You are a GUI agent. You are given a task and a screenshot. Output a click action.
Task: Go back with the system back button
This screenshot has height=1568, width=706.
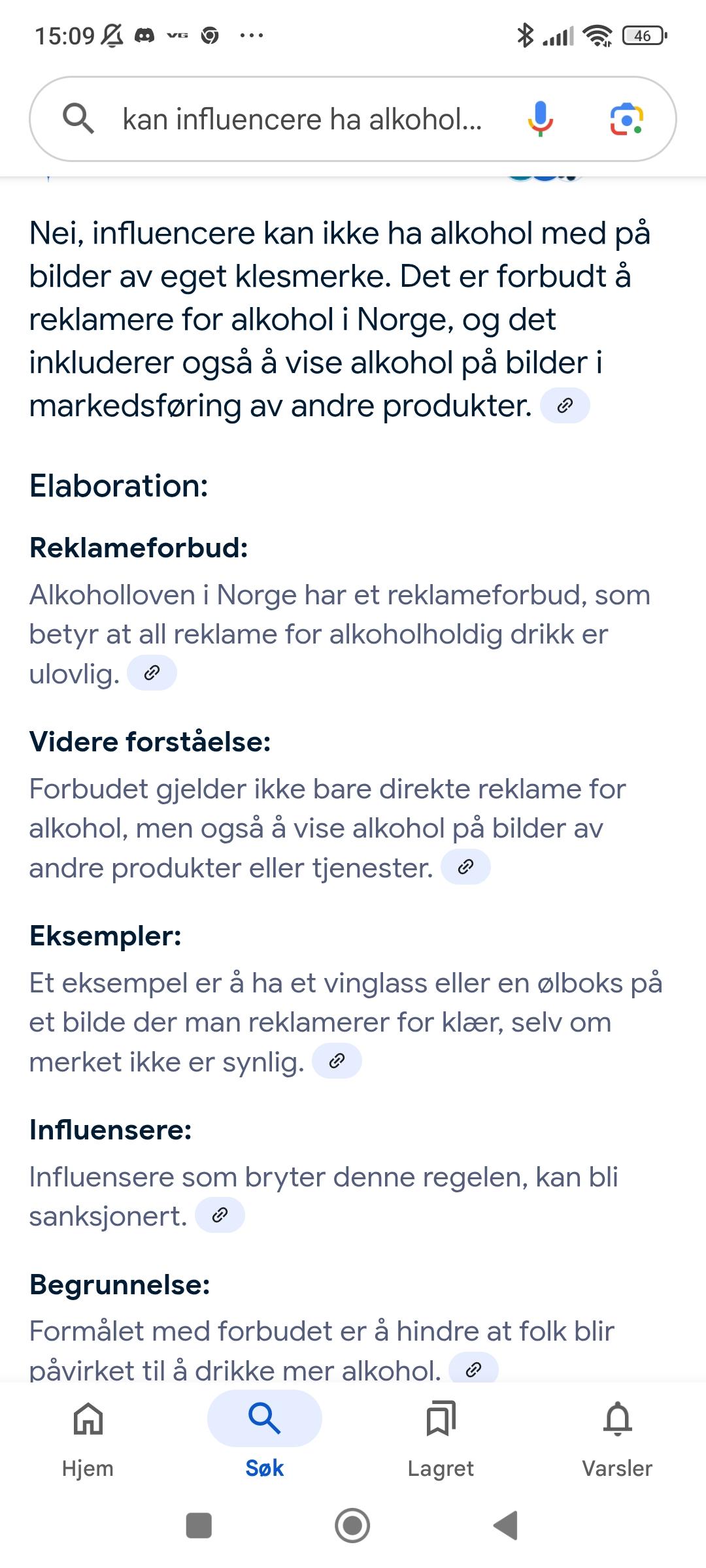point(506,1526)
